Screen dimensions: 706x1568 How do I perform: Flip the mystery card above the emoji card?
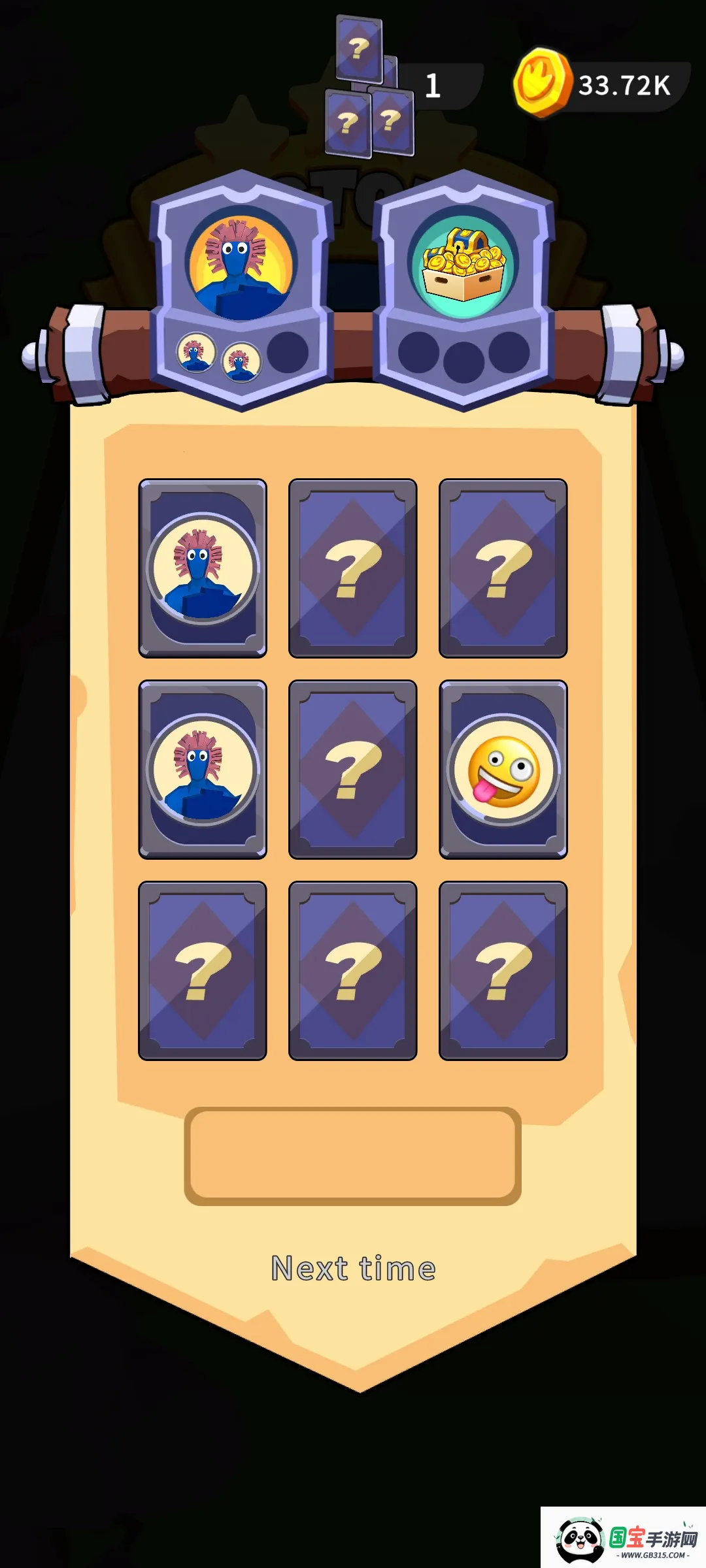pyautogui.click(x=503, y=568)
